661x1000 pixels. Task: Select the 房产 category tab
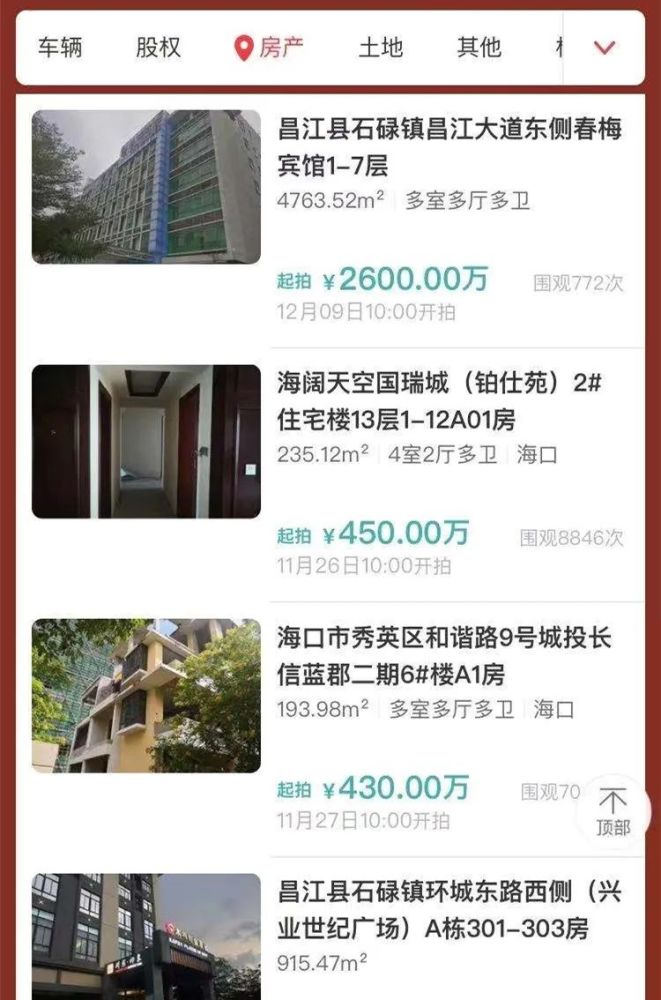tap(269, 47)
